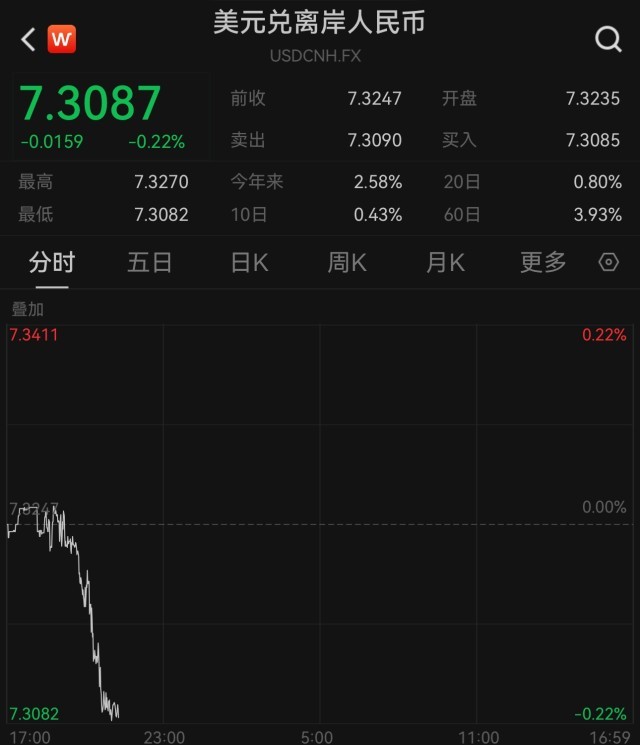Image resolution: width=640 pixels, height=745 pixels.
Task: Switch to the 分时 chart tab
Action: (x=52, y=262)
